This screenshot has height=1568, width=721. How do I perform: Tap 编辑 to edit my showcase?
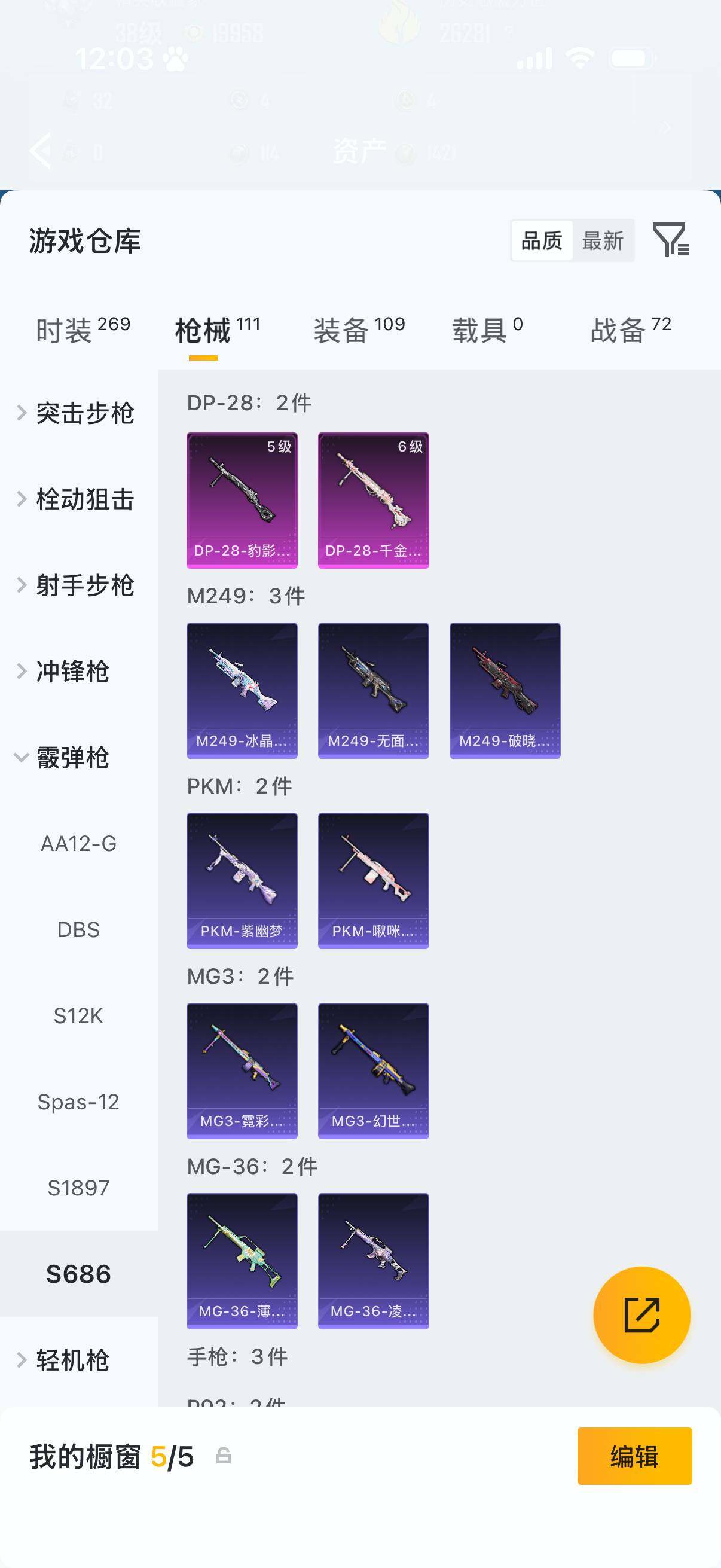tap(634, 1456)
